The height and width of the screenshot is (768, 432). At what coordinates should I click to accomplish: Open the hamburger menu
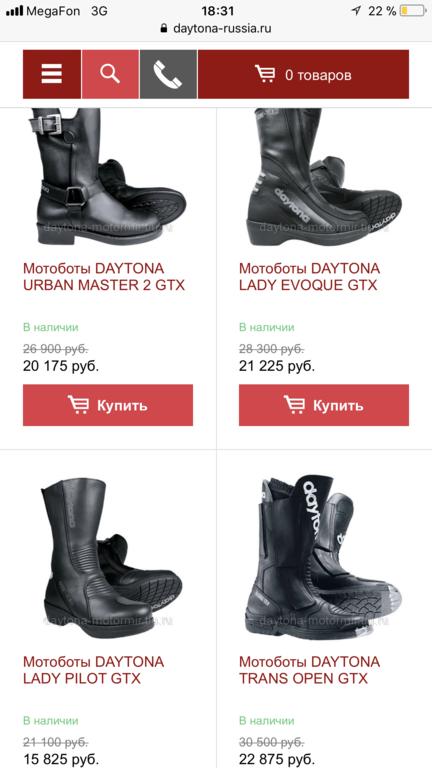[x=52, y=74]
